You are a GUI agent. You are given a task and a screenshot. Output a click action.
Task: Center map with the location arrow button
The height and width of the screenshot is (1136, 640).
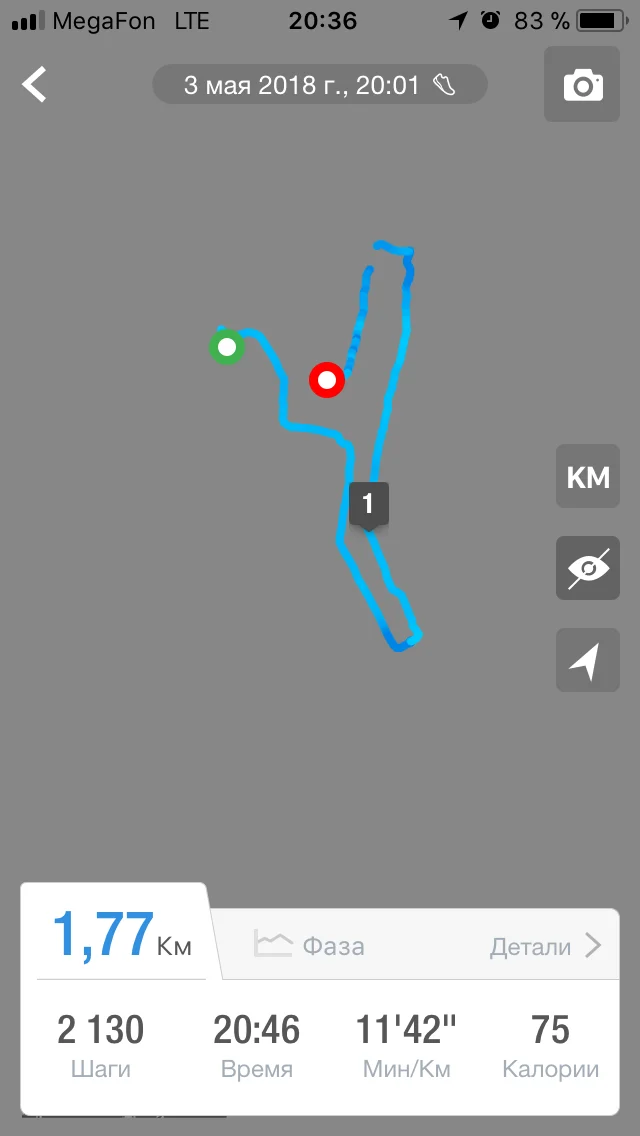tap(588, 660)
